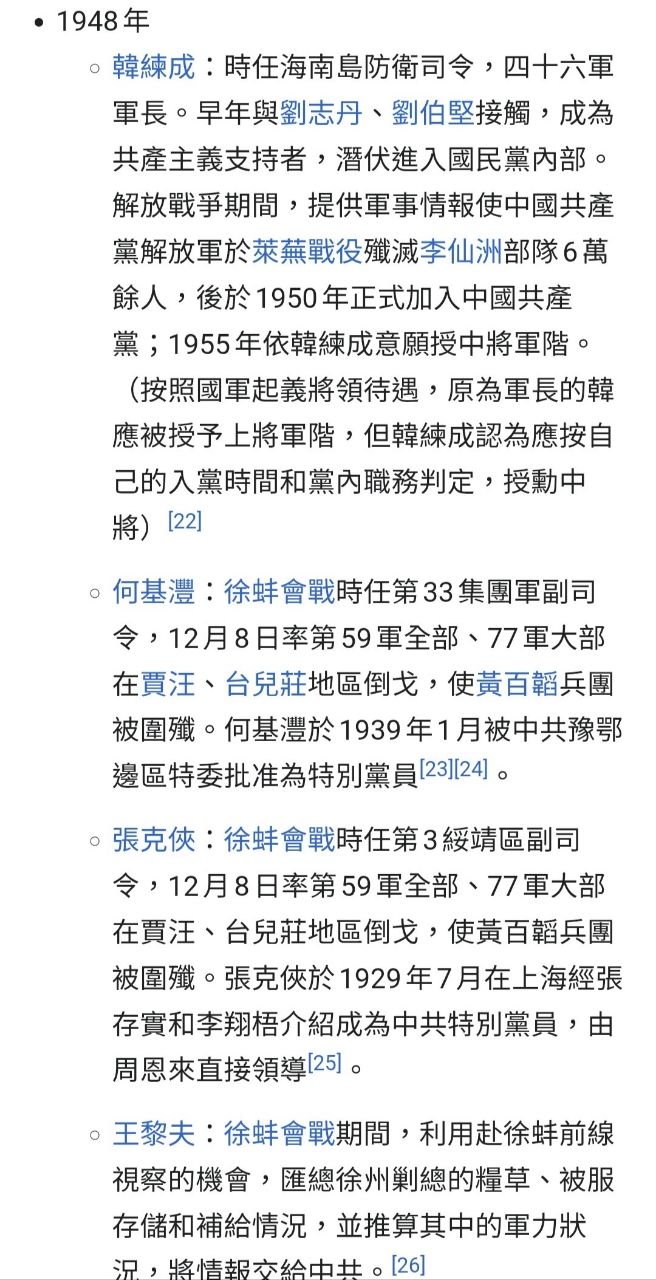Open the 劉志丹 link
The width and height of the screenshot is (656, 1280).
click(321, 113)
